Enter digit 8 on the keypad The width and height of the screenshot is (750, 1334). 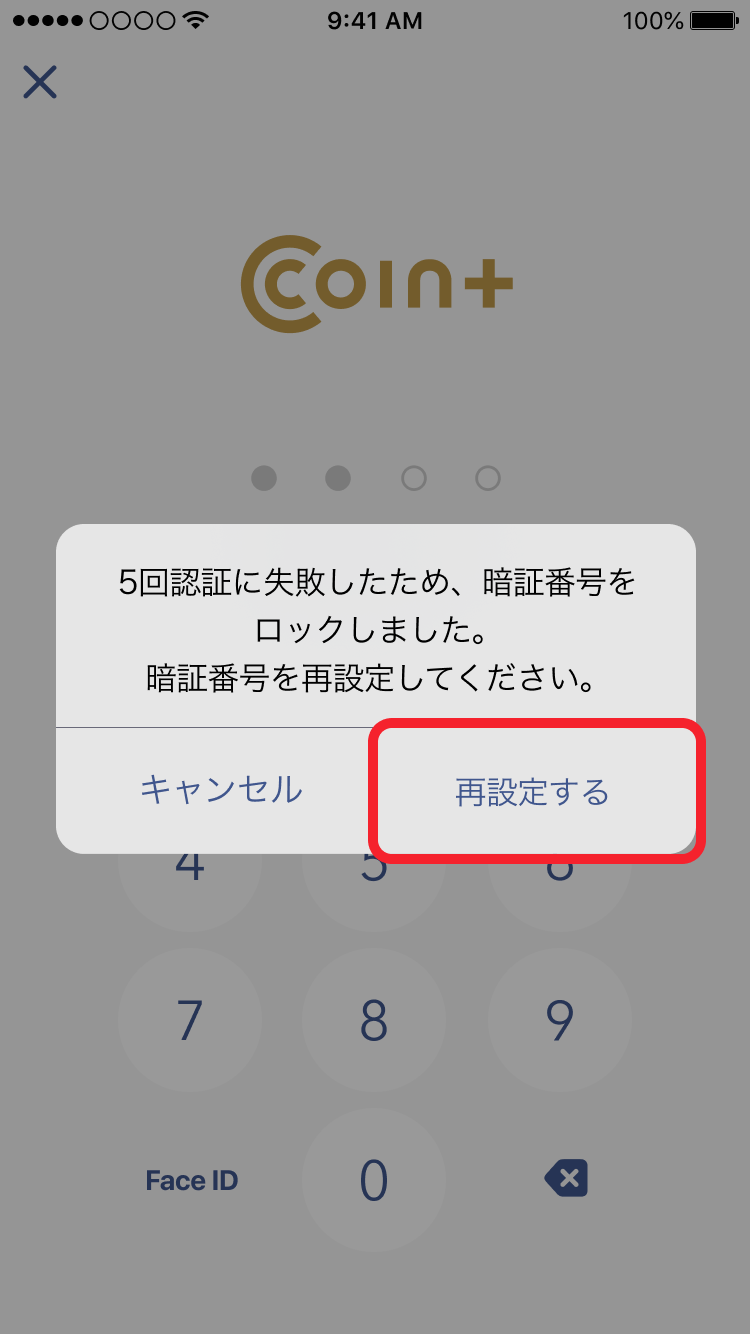[x=374, y=1020]
